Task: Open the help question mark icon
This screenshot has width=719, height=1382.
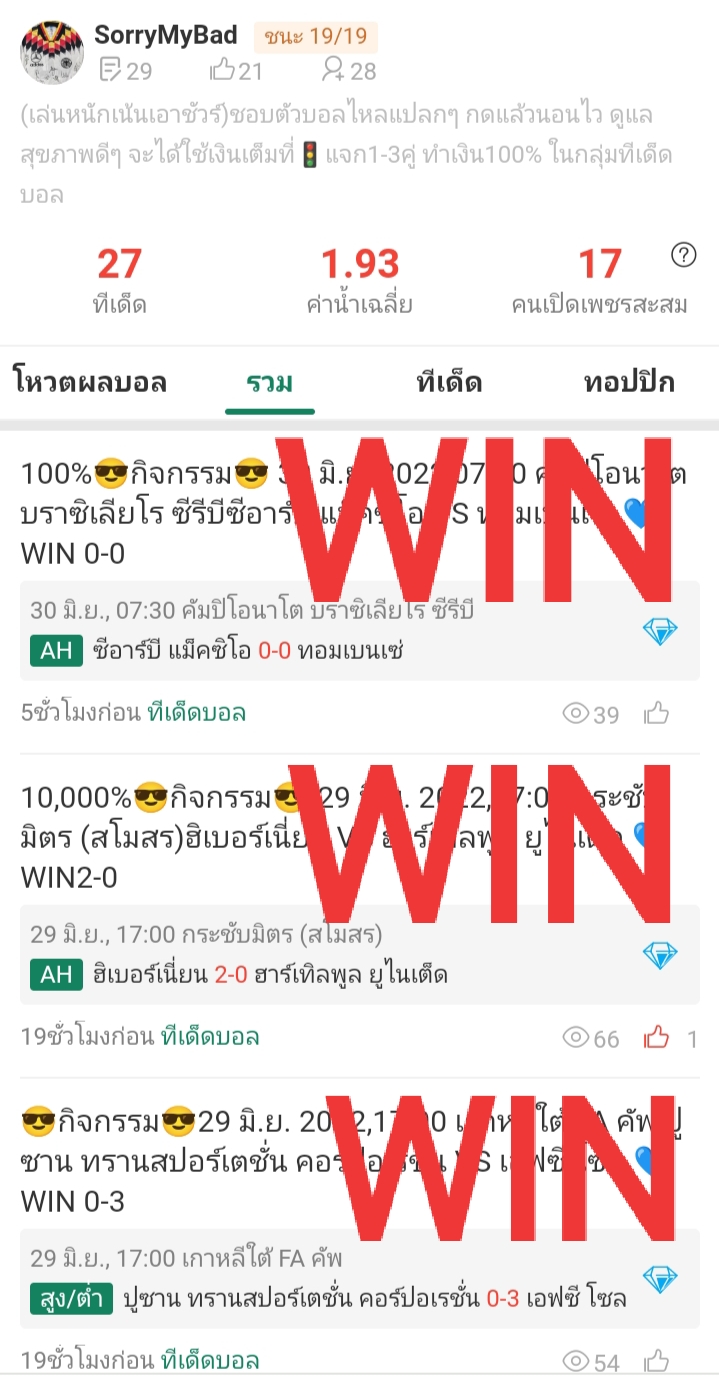Action: (683, 256)
